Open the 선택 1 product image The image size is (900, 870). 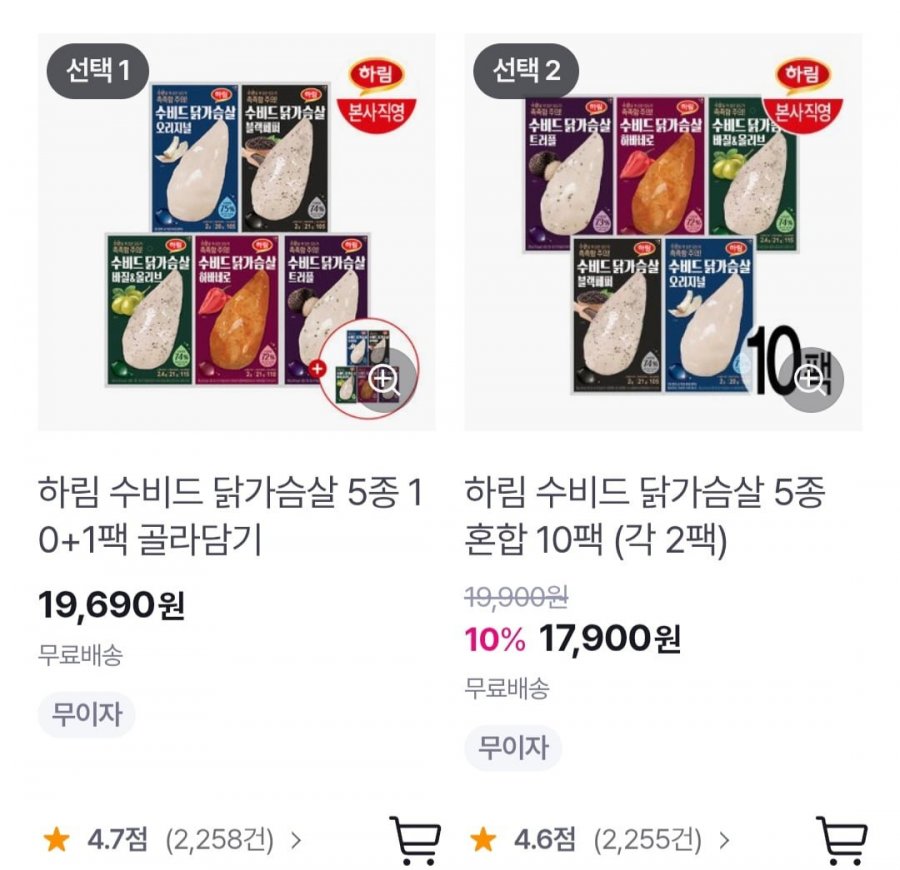236,232
